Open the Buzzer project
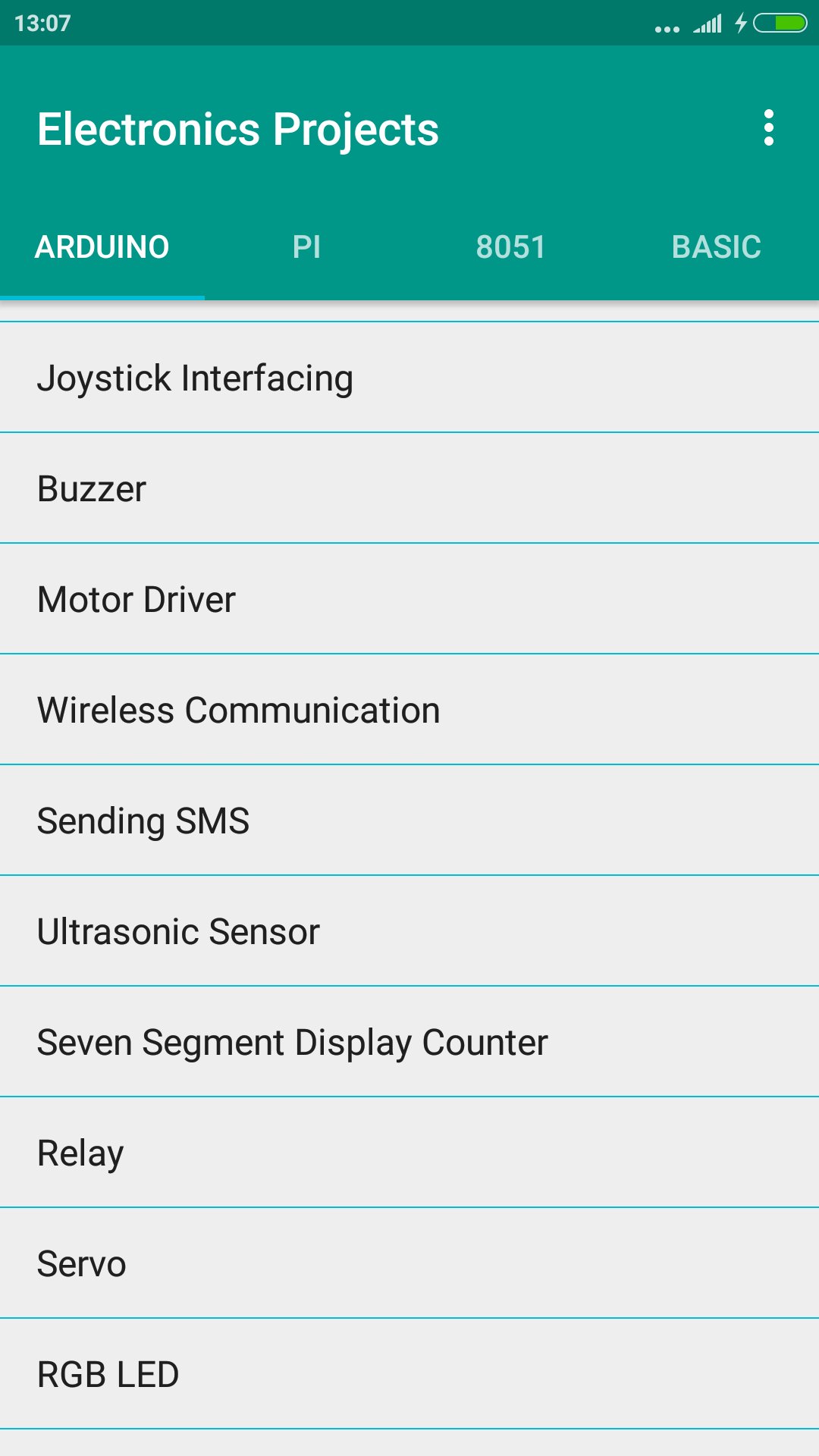This screenshot has width=819, height=1456. (409, 488)
